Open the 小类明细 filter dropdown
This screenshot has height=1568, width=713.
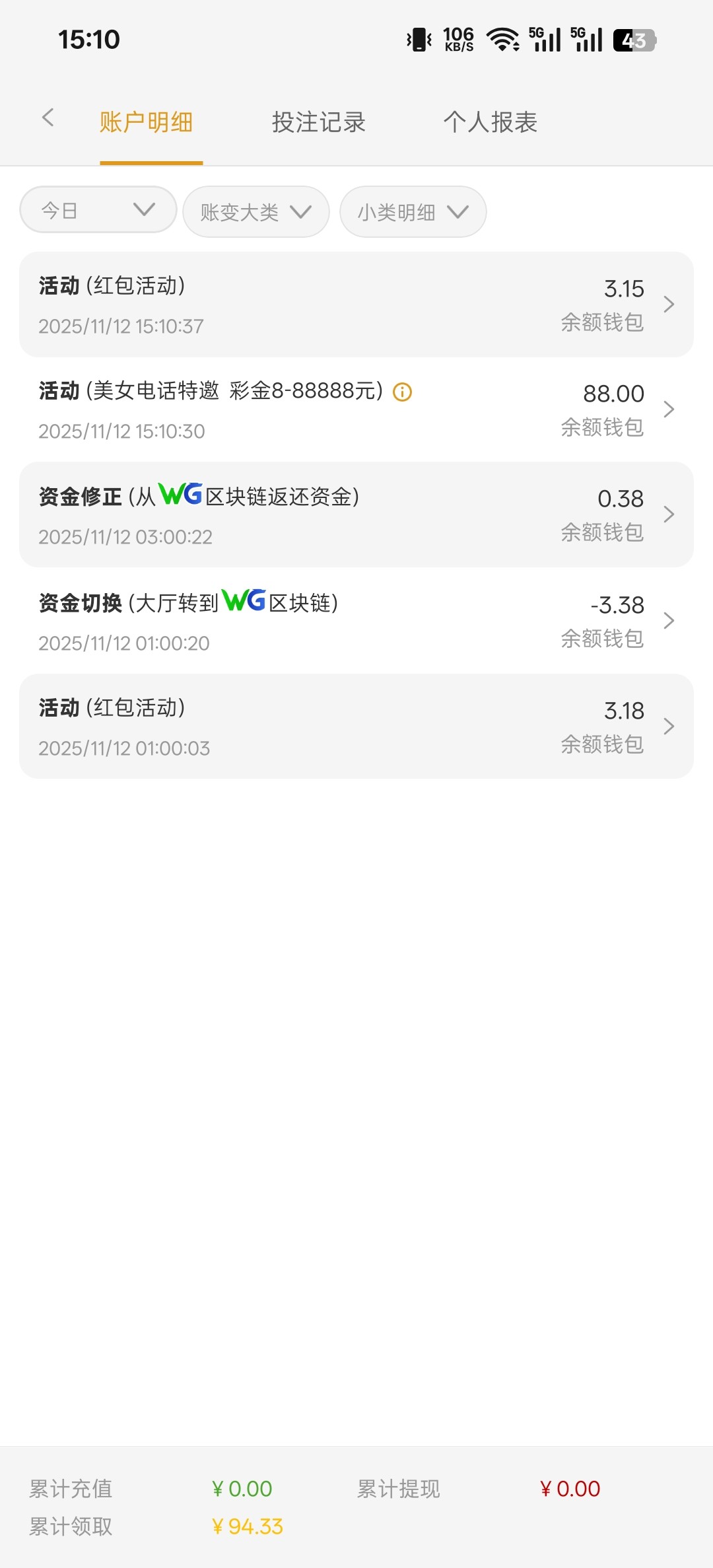tap(413, 212)
